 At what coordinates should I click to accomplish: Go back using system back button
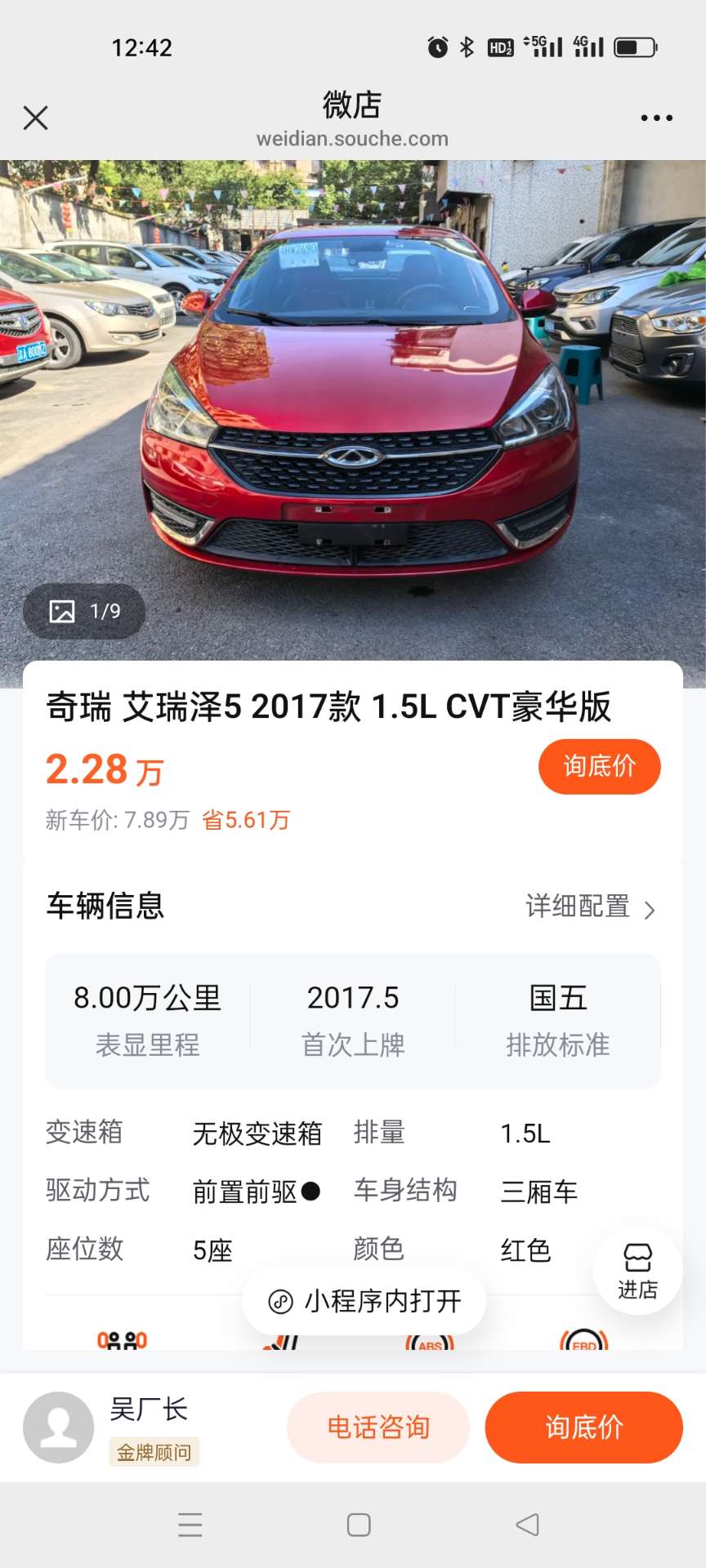coord(528,1525)
